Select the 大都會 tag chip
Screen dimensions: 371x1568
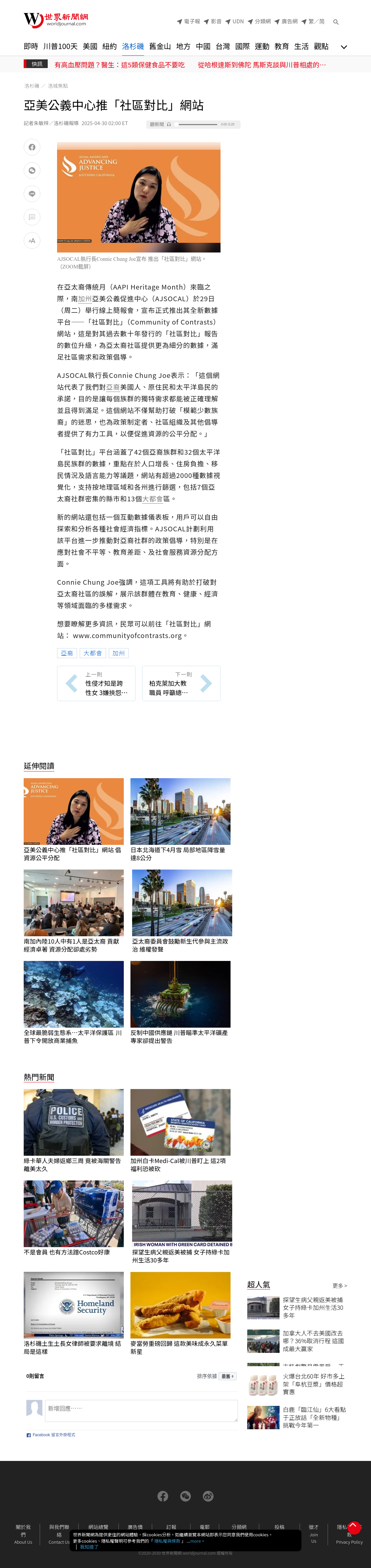click(x=93, y=653)
